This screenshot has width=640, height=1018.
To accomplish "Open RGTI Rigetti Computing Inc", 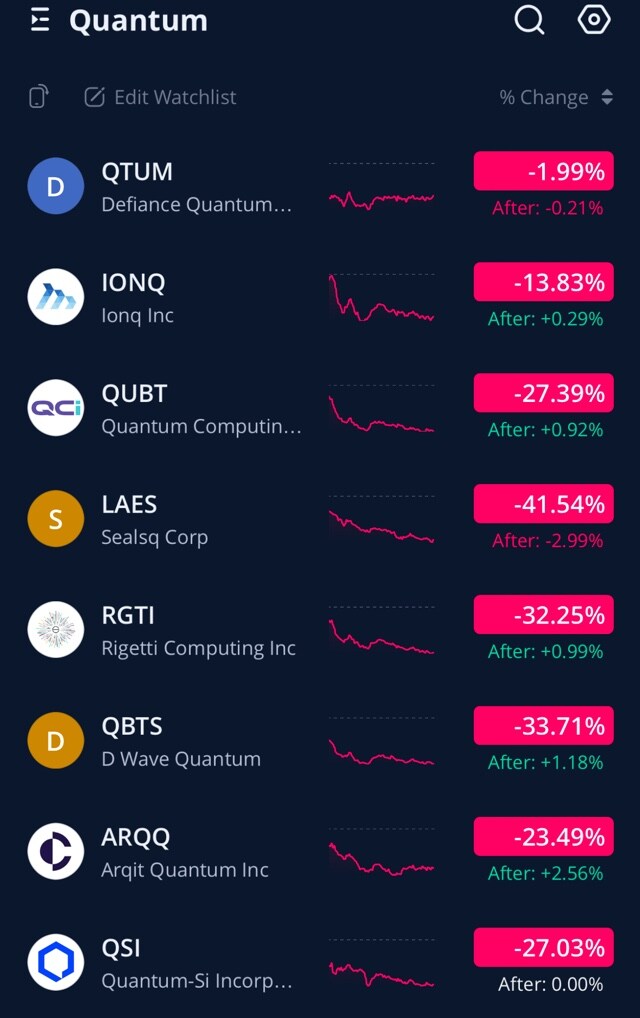I will (x=198, y=631).
